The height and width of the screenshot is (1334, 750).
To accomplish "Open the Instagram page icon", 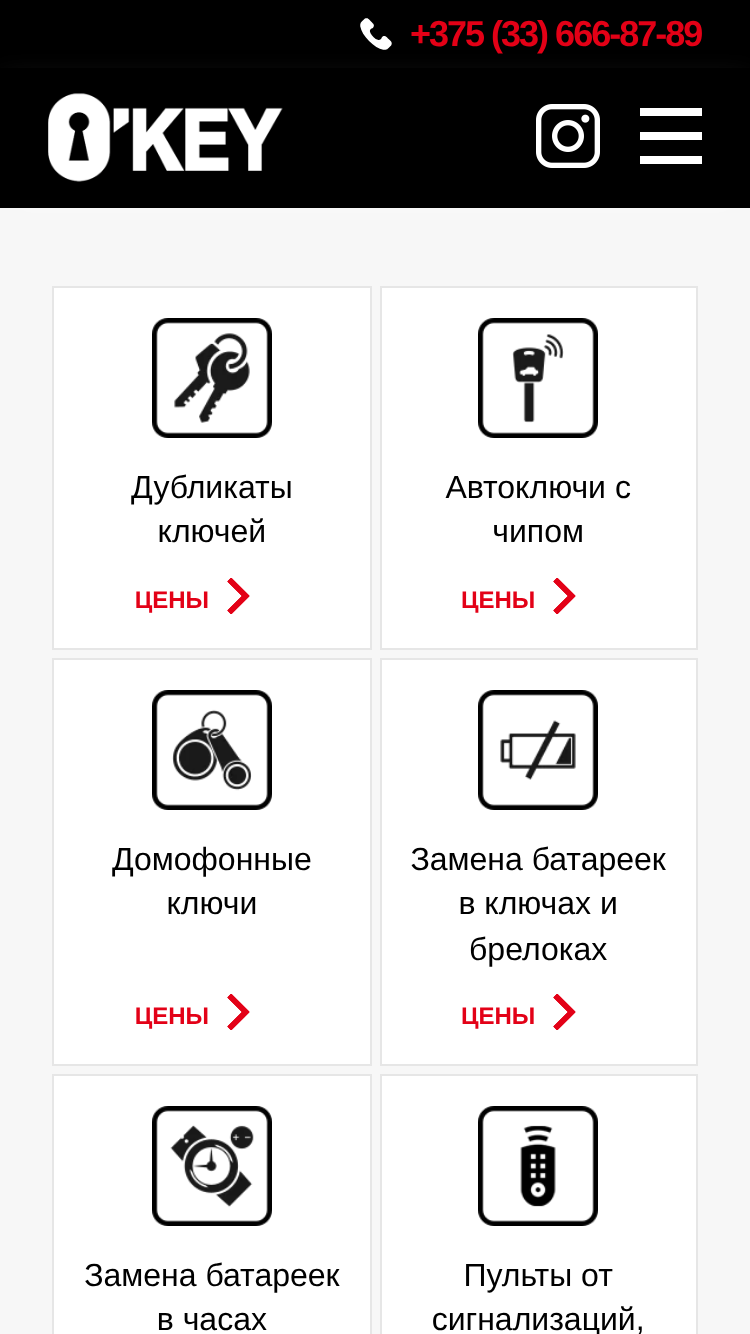I will click(568, 136).
